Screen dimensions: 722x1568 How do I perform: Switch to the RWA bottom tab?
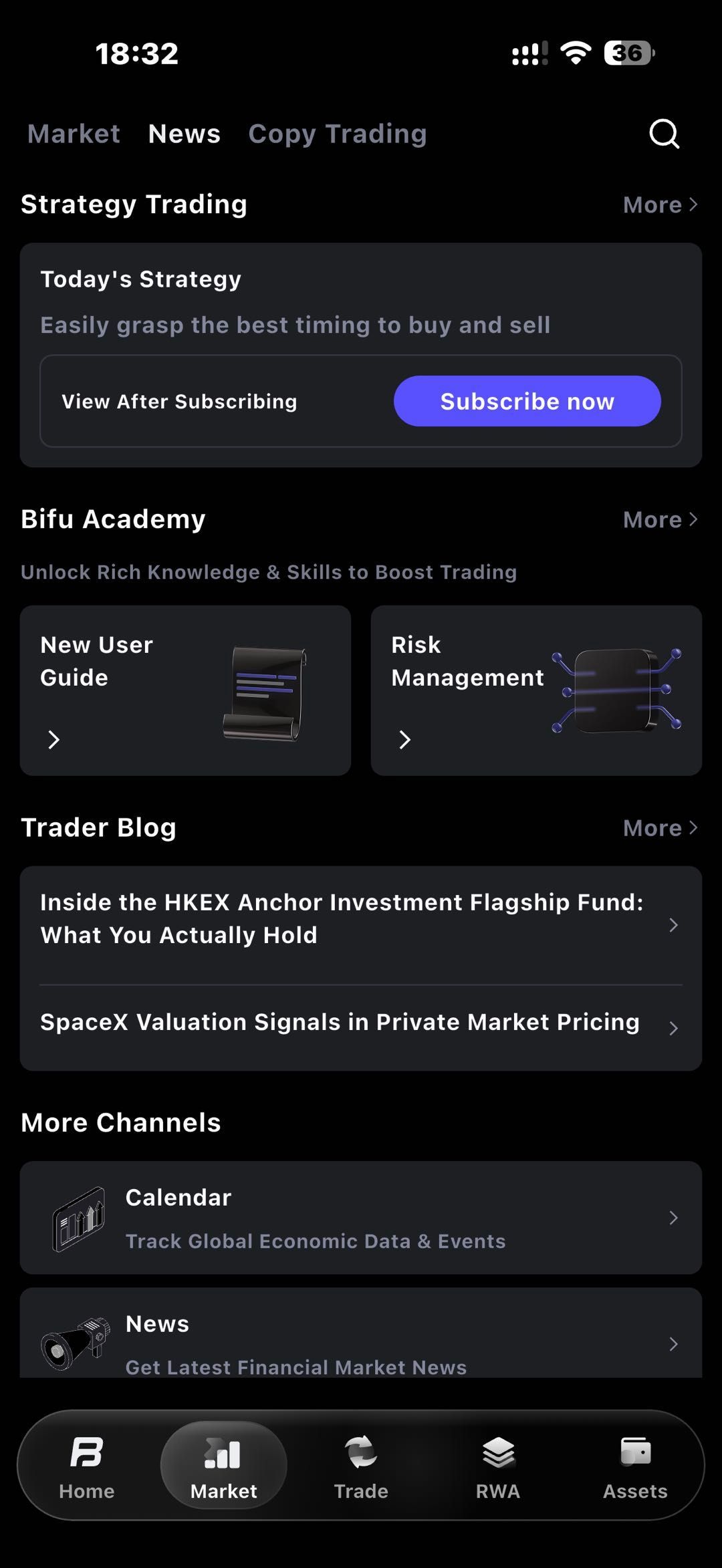point(498,1467)
